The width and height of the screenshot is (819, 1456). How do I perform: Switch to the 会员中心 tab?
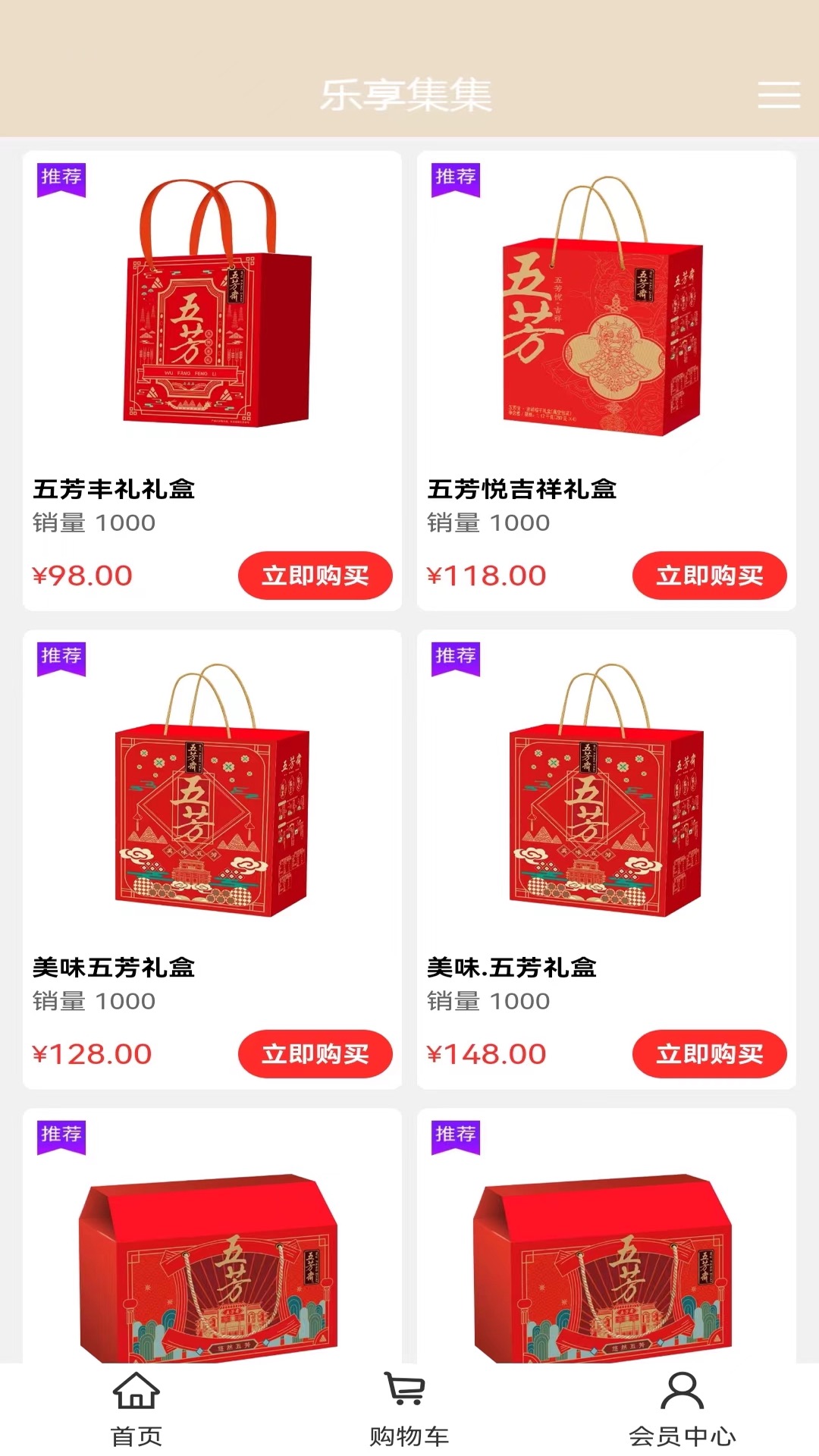point(682,1409)
